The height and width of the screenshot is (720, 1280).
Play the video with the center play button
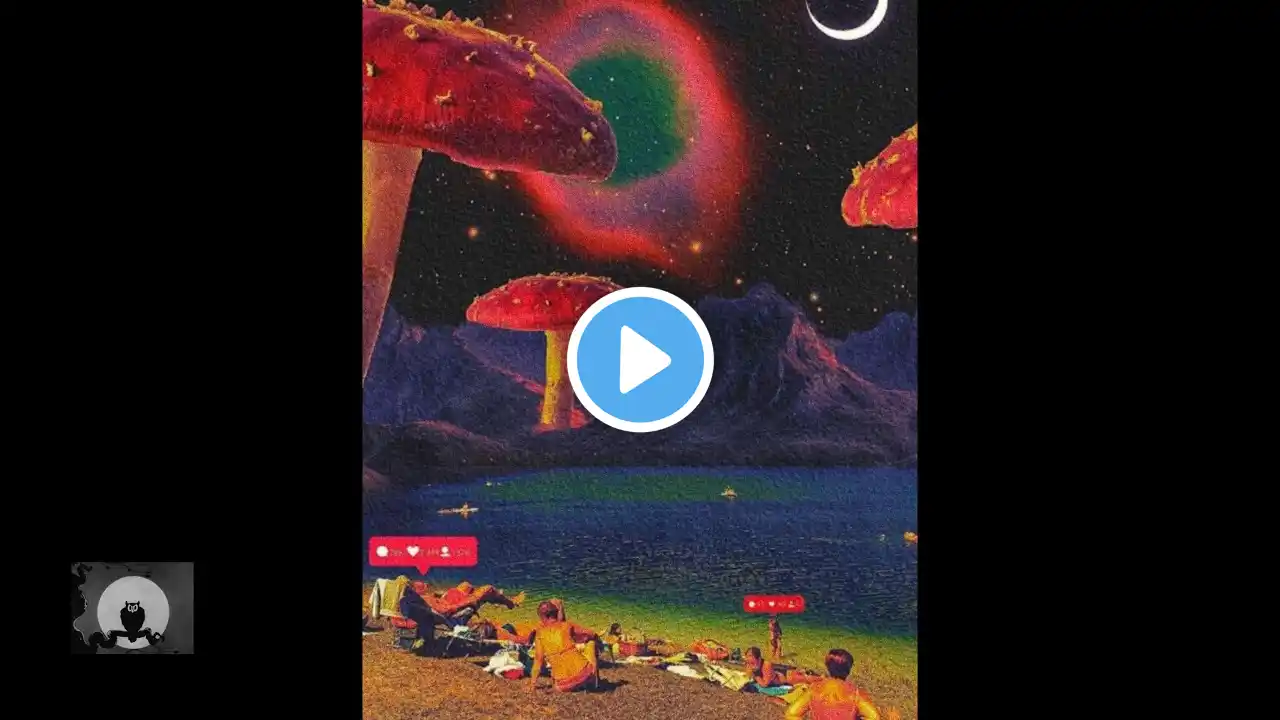(x=640, y=360)
